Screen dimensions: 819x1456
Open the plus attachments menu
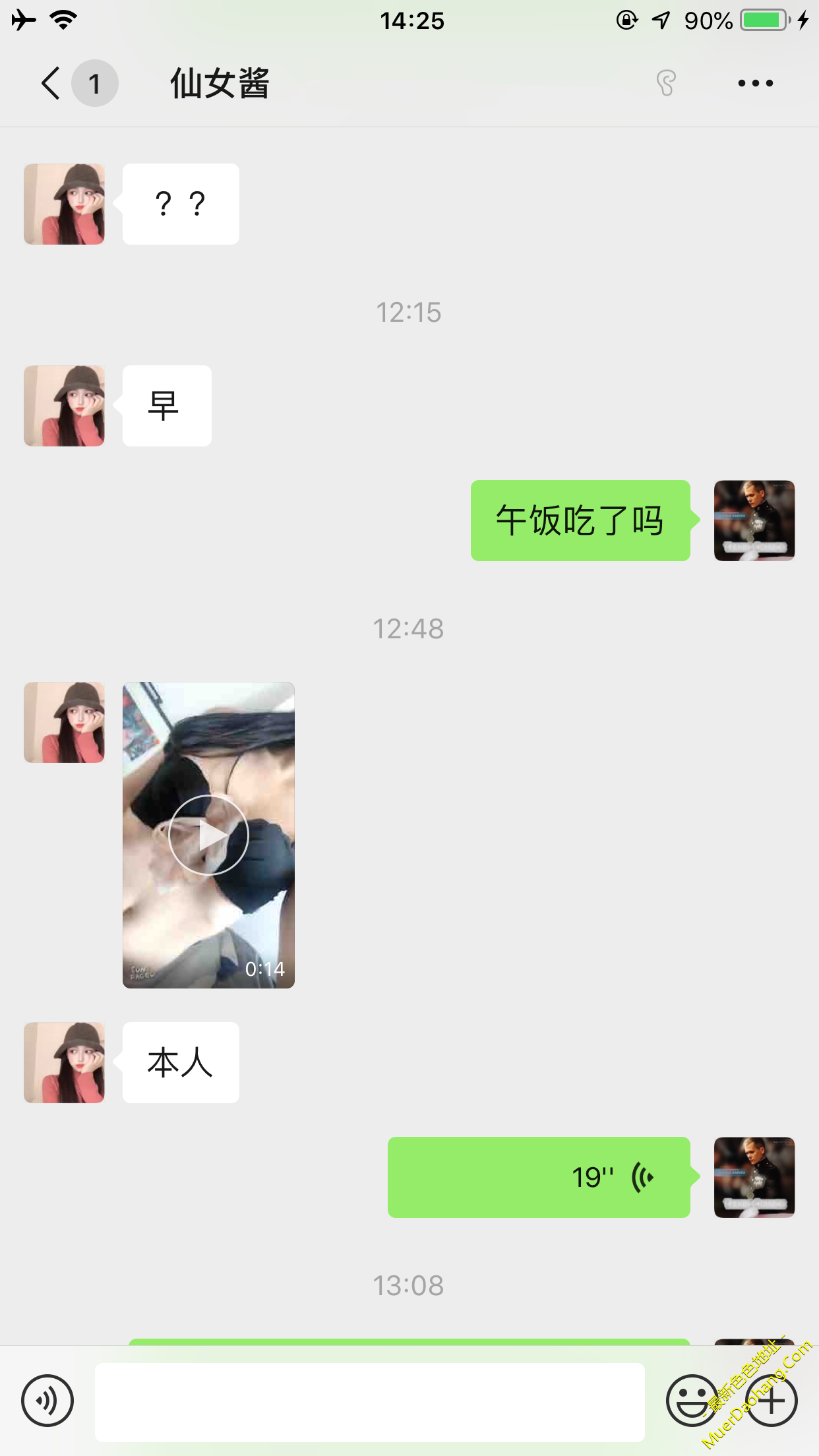(x=772, y=1401)
